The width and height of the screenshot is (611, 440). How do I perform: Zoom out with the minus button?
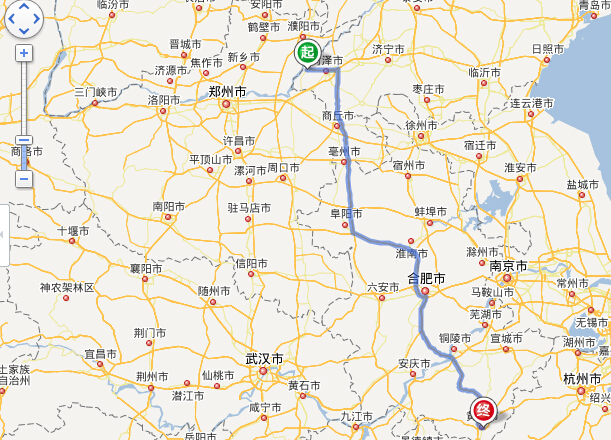24,179
